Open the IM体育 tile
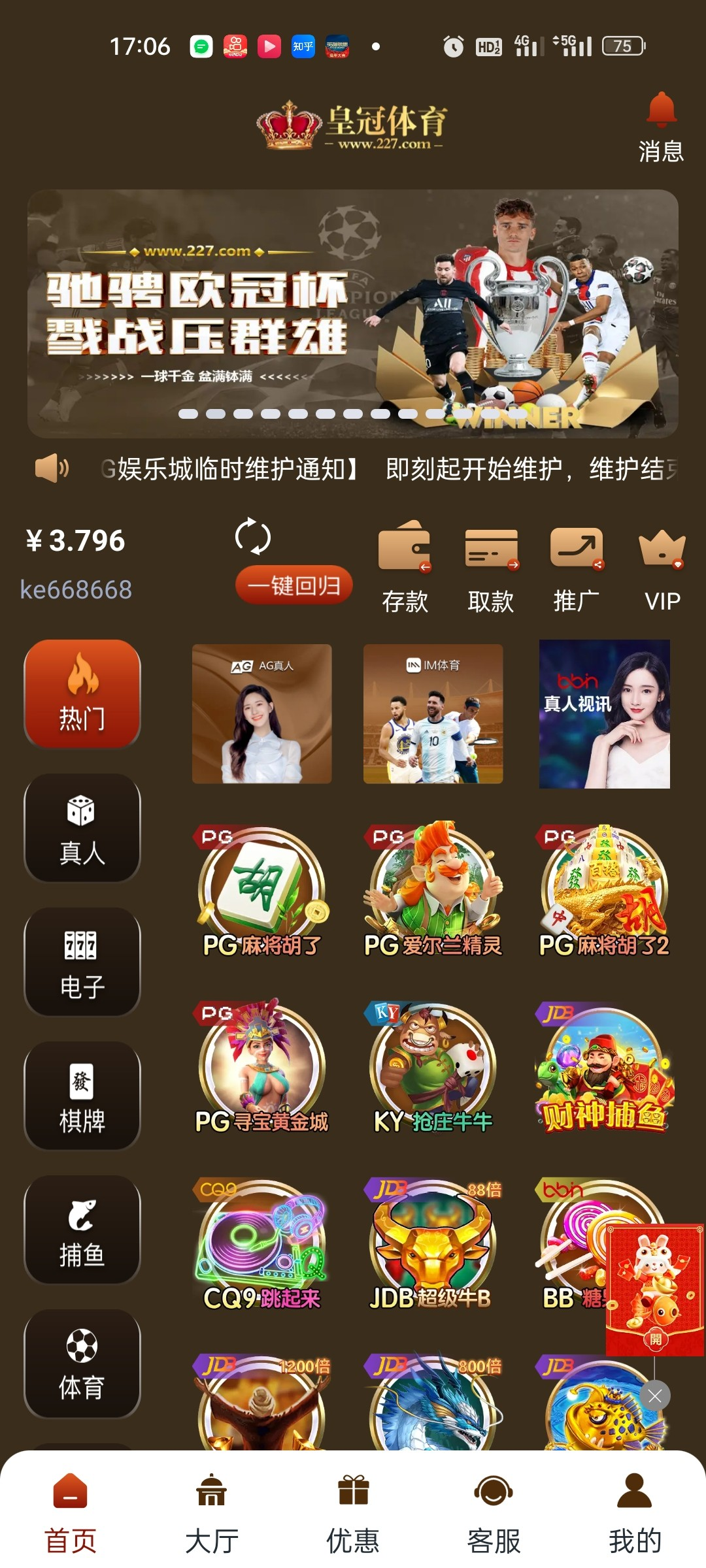The image size is (706, 1568). (433, 713)
